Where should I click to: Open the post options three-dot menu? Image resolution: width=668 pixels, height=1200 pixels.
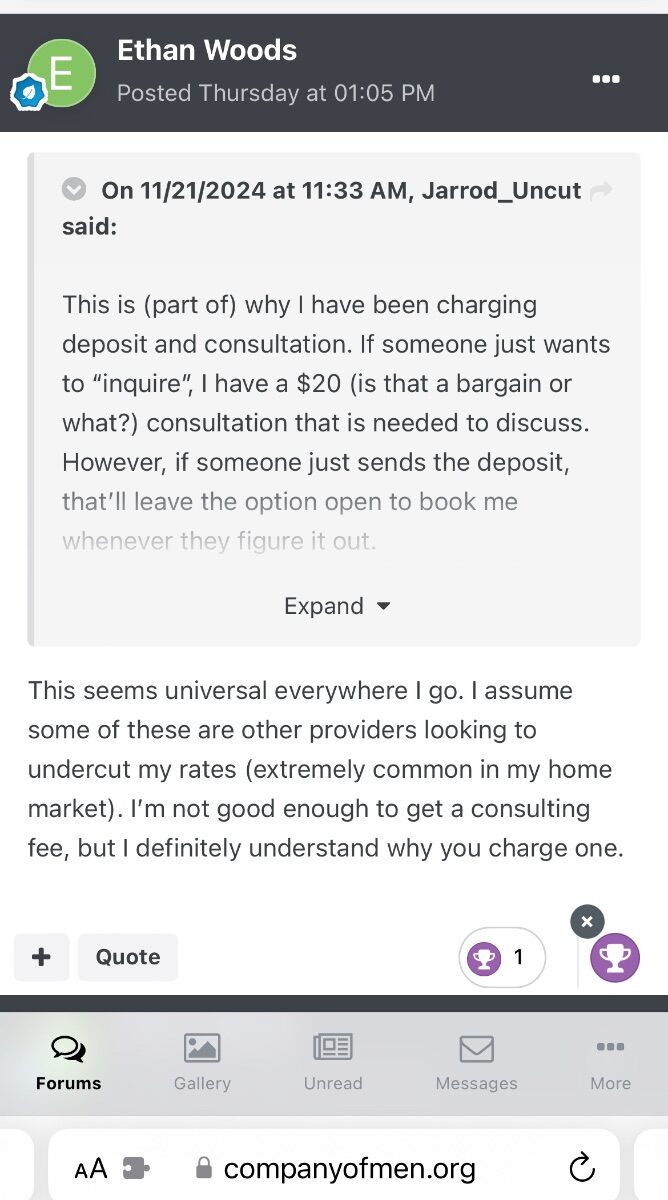point(606,79)
